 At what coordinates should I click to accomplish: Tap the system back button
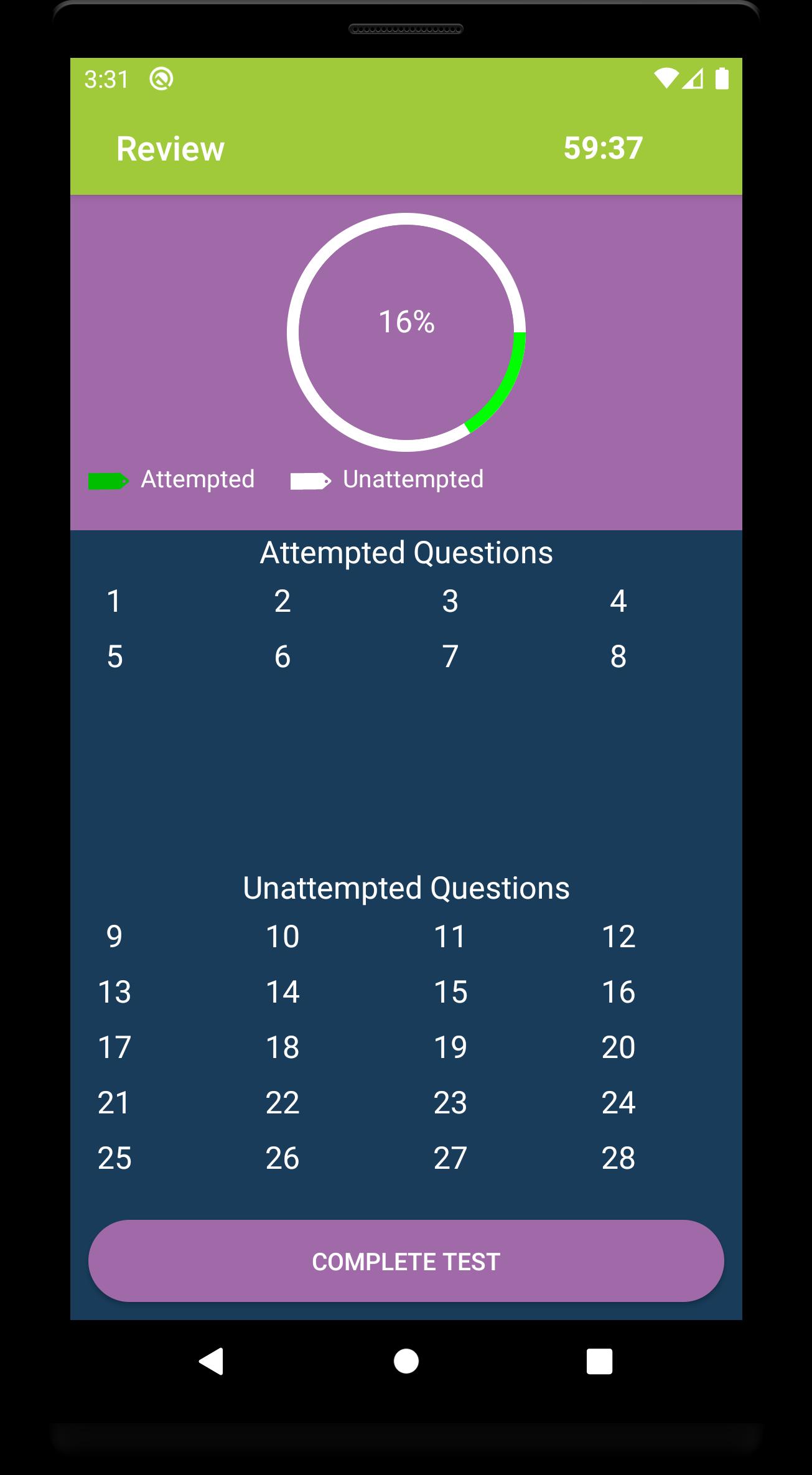pos(212,1361)
